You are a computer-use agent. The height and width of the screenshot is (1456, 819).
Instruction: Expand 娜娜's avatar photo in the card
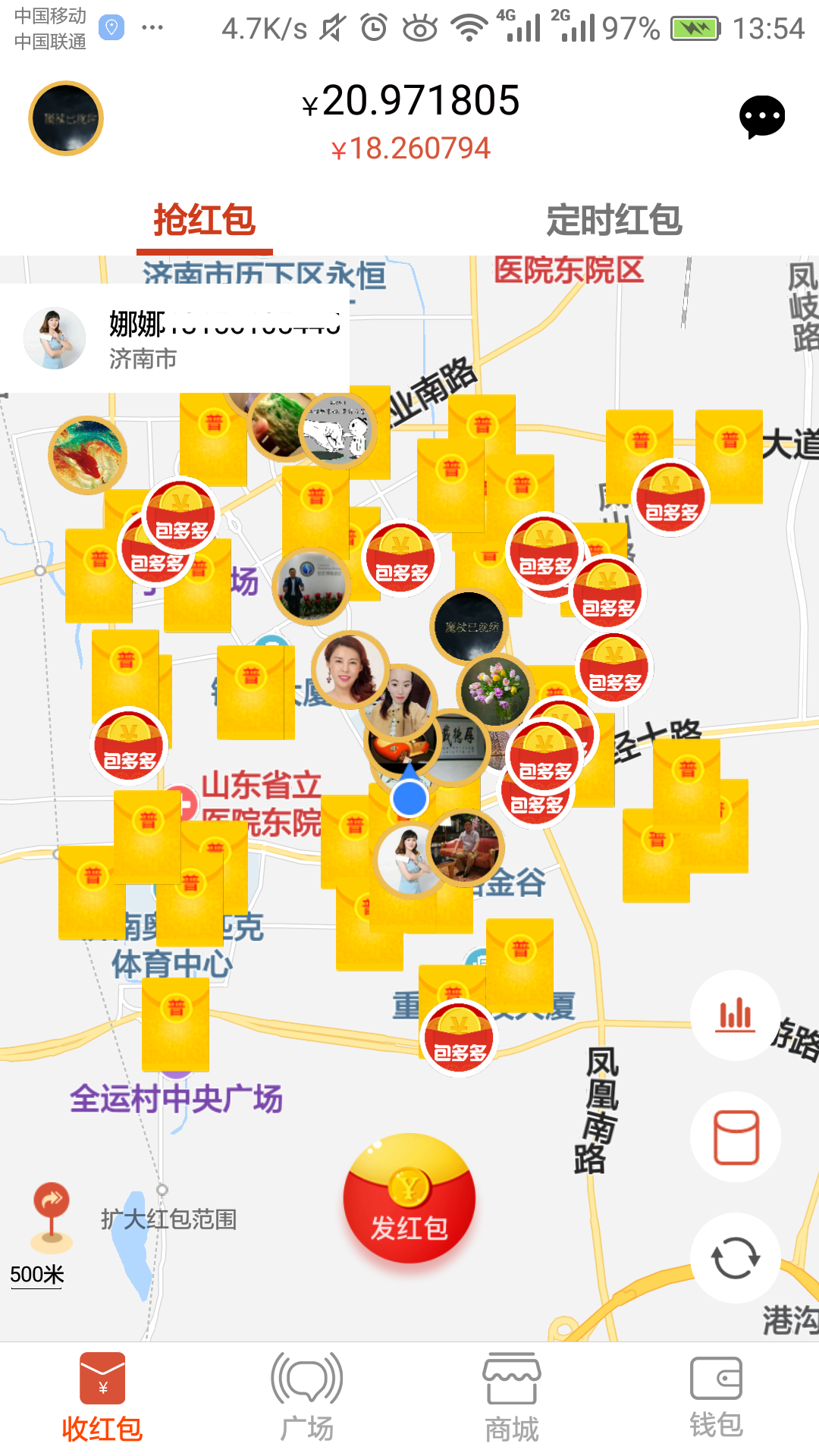(x=54, y=338)
